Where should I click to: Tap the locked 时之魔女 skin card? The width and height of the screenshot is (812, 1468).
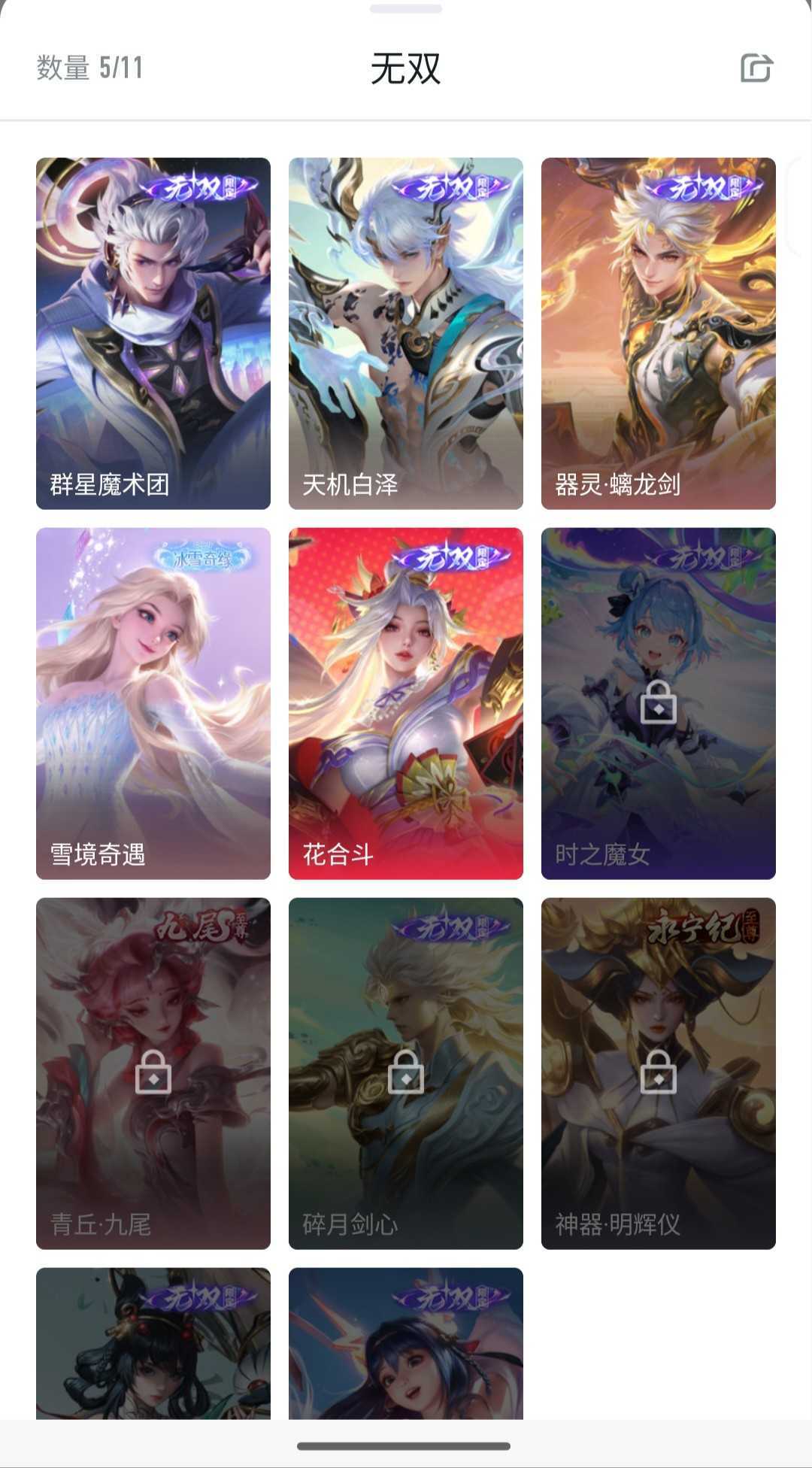[x=659, y=703]
